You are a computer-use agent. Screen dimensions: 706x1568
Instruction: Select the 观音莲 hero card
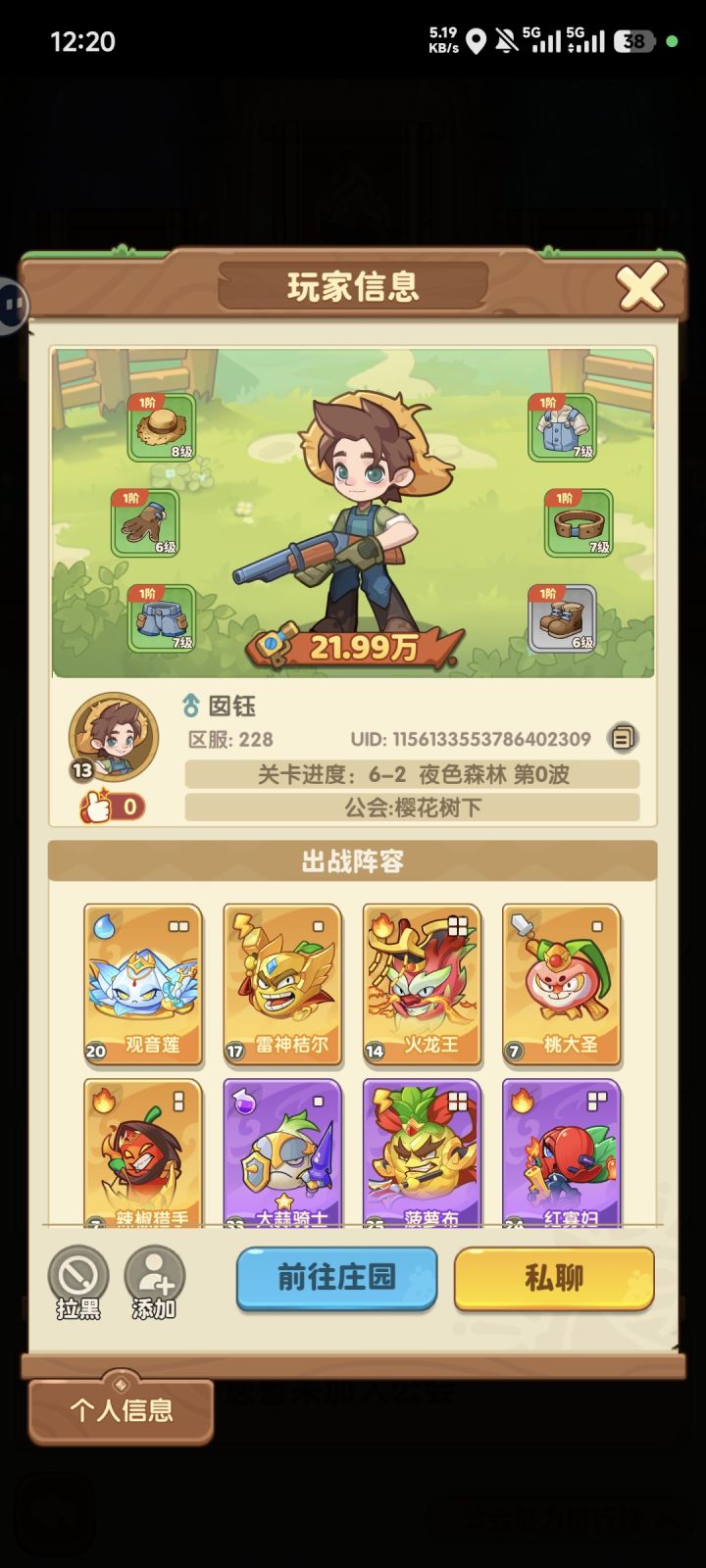pos(142,982)
